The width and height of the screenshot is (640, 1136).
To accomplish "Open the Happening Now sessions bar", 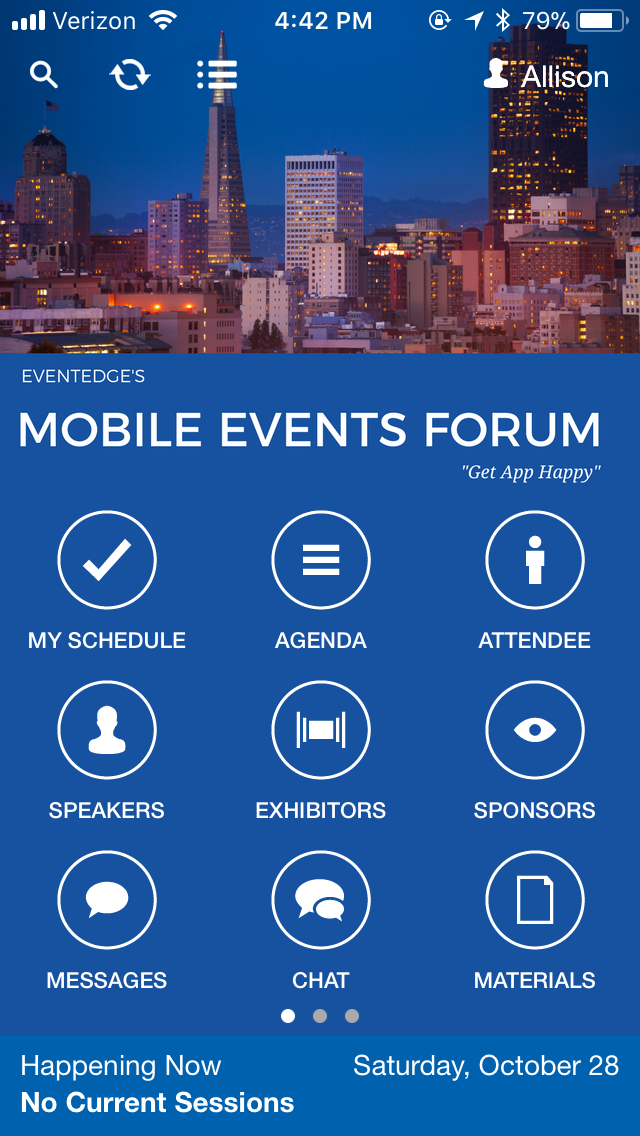I will [x=320, y=1085].
